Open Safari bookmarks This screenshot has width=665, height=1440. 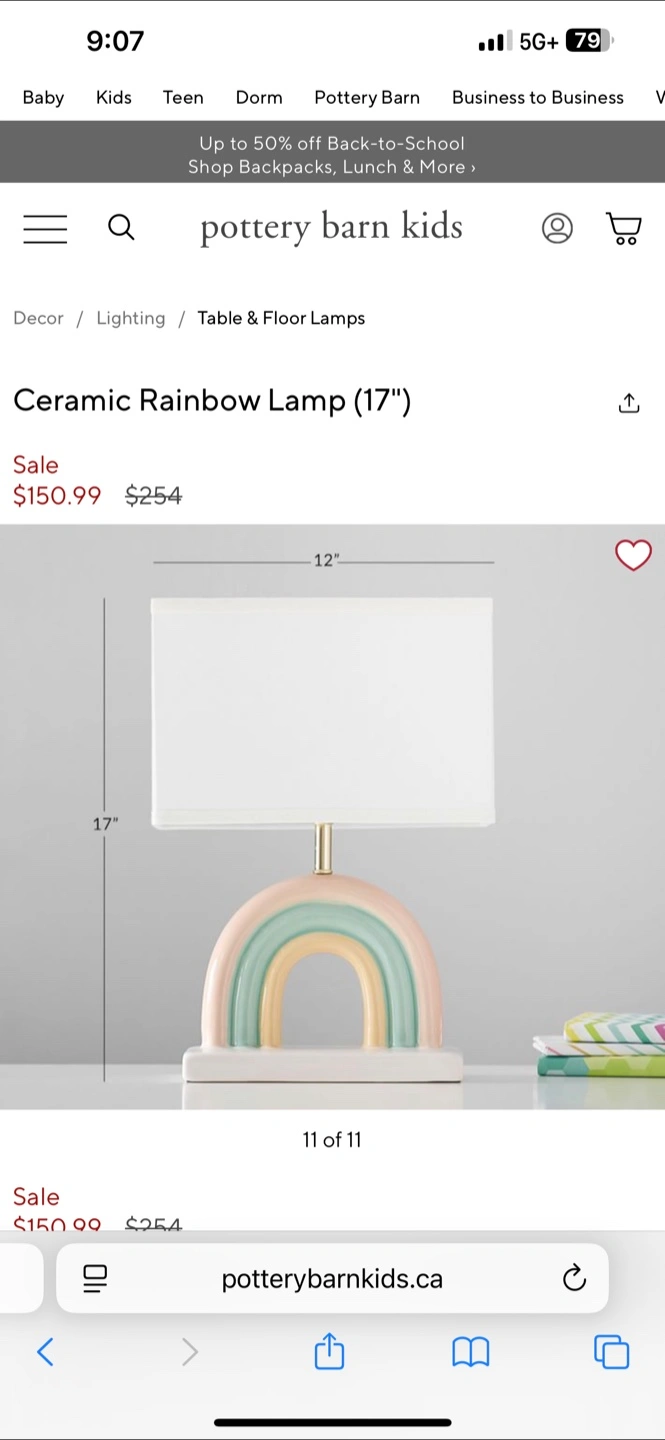point(470,1352)
